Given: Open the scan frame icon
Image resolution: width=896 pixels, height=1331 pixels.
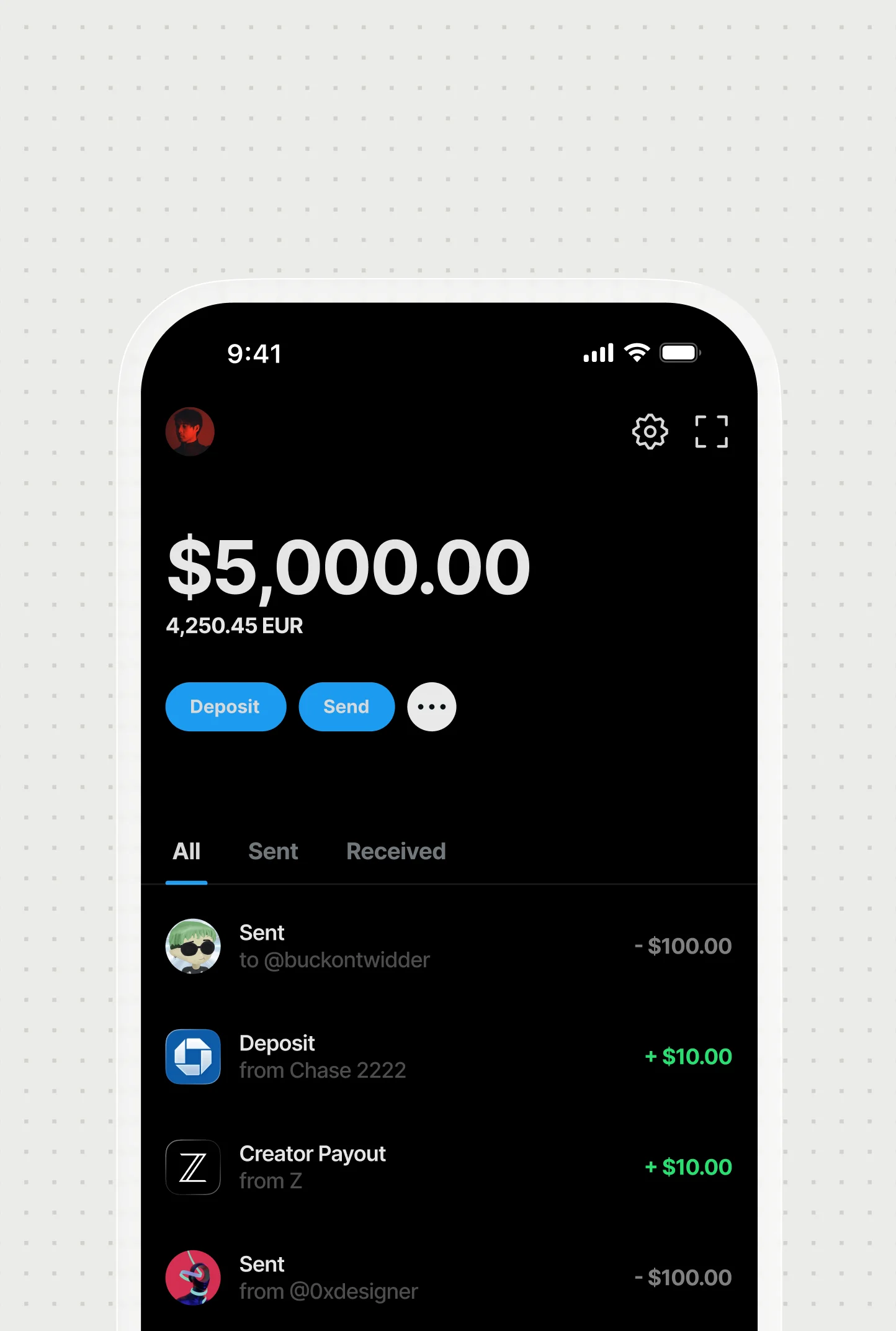Looking at the screenshot, I should [711, 431].
